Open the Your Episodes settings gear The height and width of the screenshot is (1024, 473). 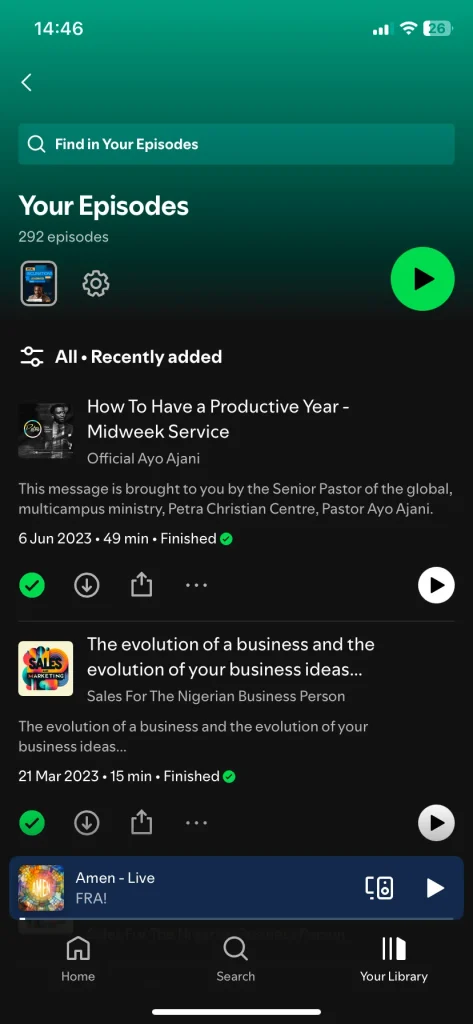(x=96, y=283)
